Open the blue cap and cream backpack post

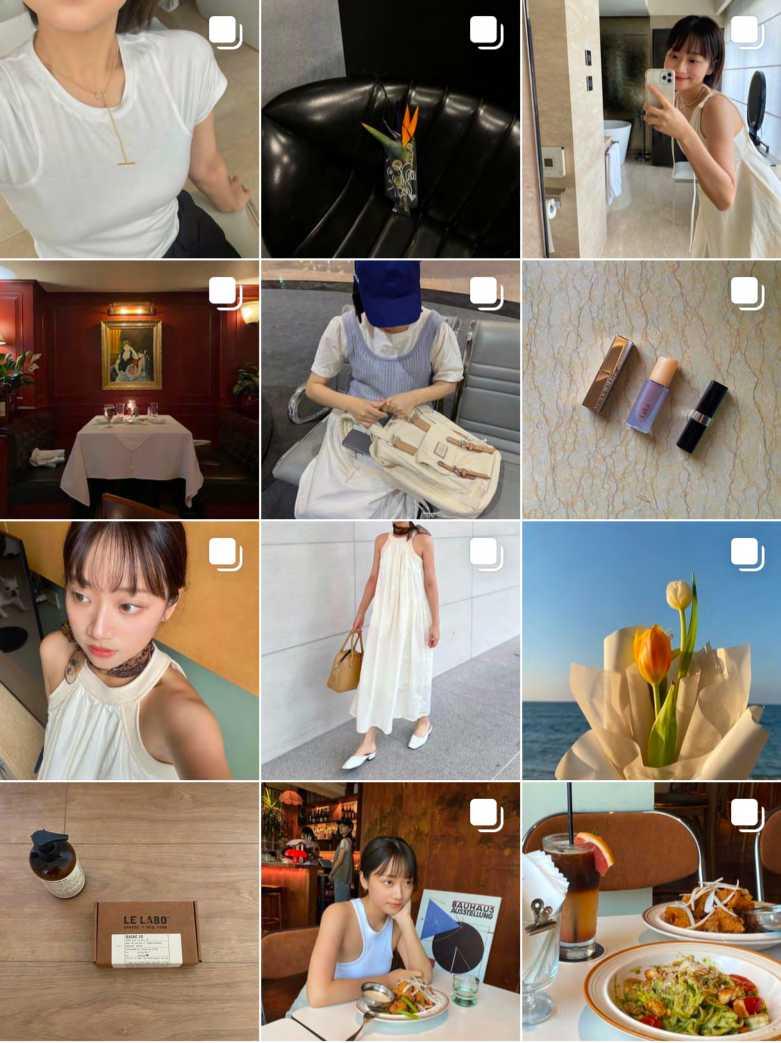tap(390, 390)
